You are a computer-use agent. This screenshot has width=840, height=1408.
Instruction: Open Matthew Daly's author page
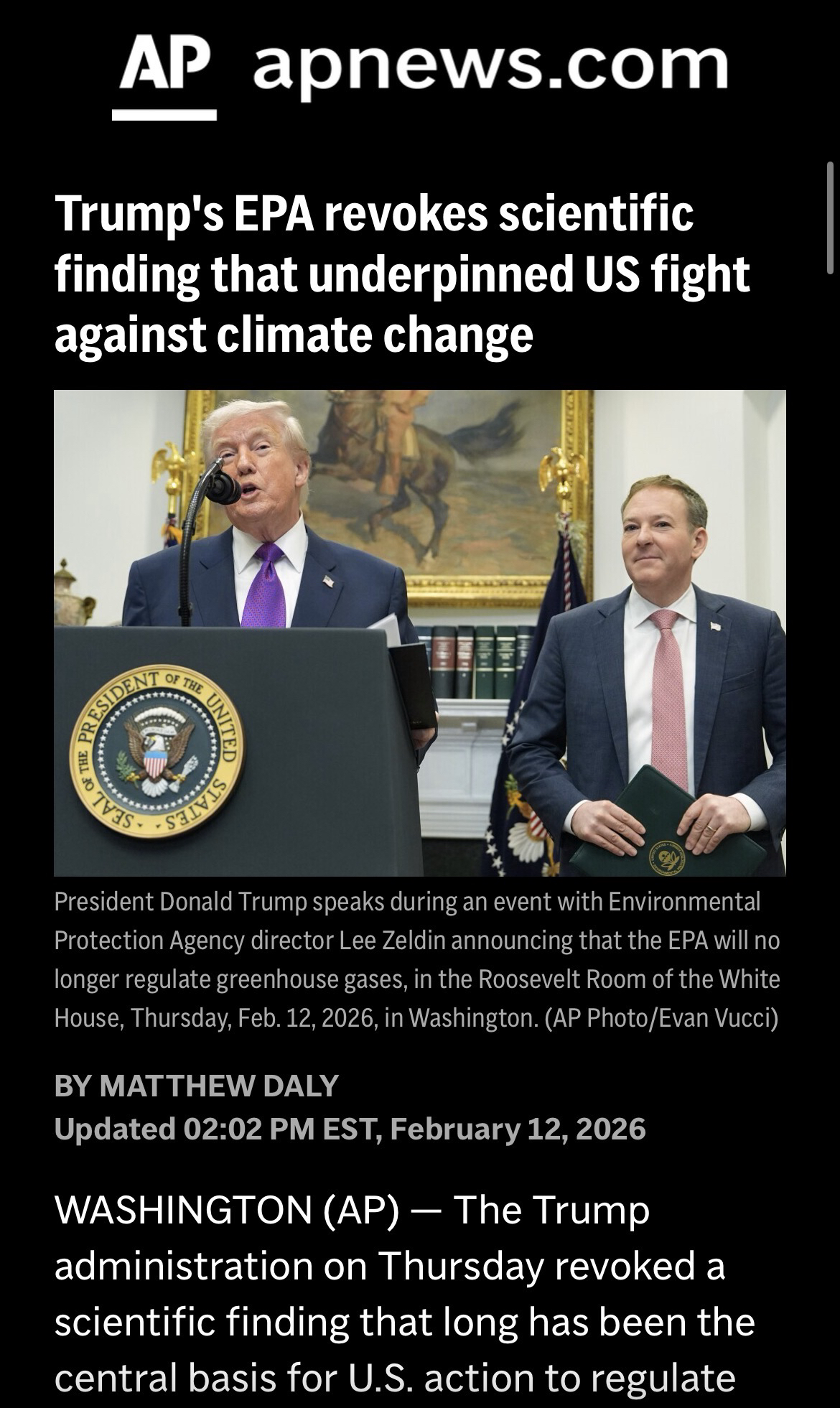(x=218, y=1086)
